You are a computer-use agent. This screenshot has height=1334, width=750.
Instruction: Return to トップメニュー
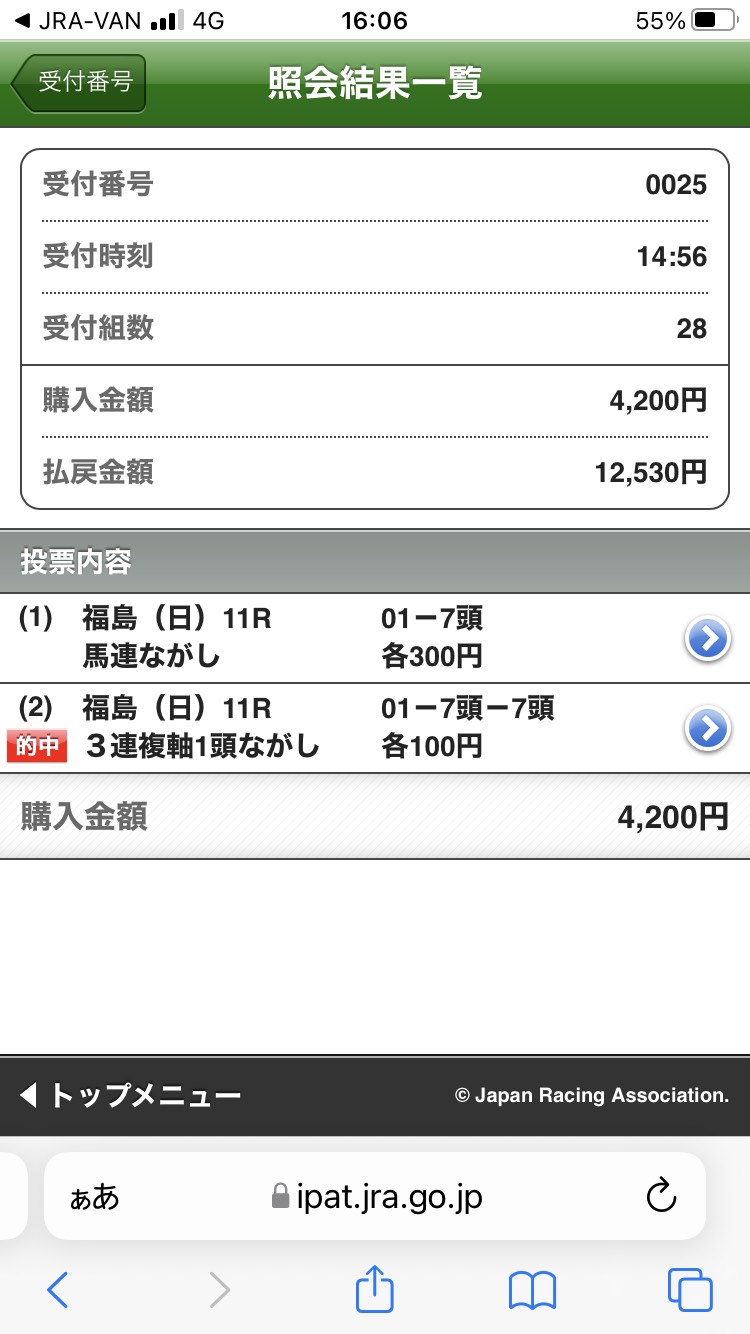click(130, 1096)
